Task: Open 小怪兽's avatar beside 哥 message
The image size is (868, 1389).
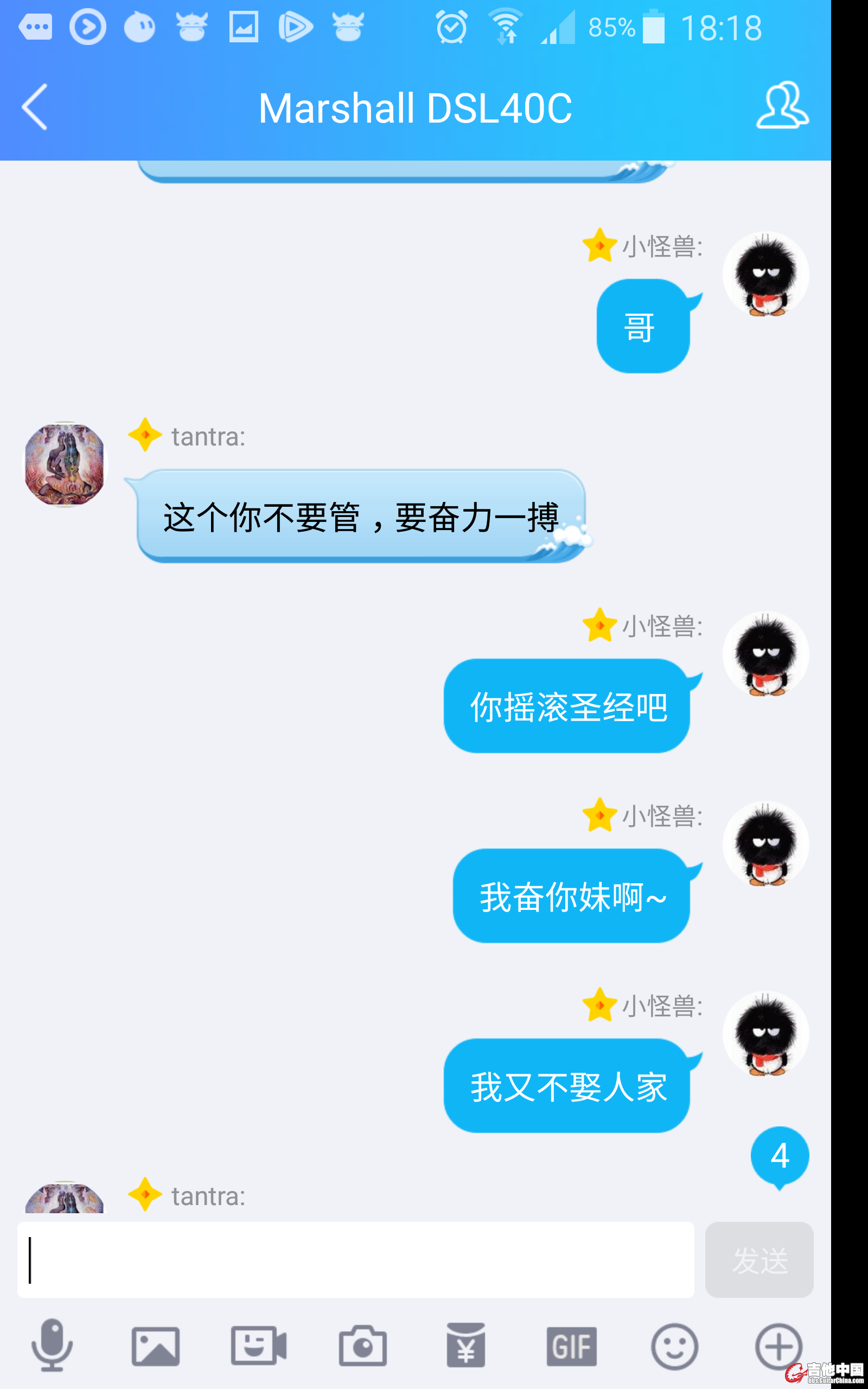Action: 765,275
